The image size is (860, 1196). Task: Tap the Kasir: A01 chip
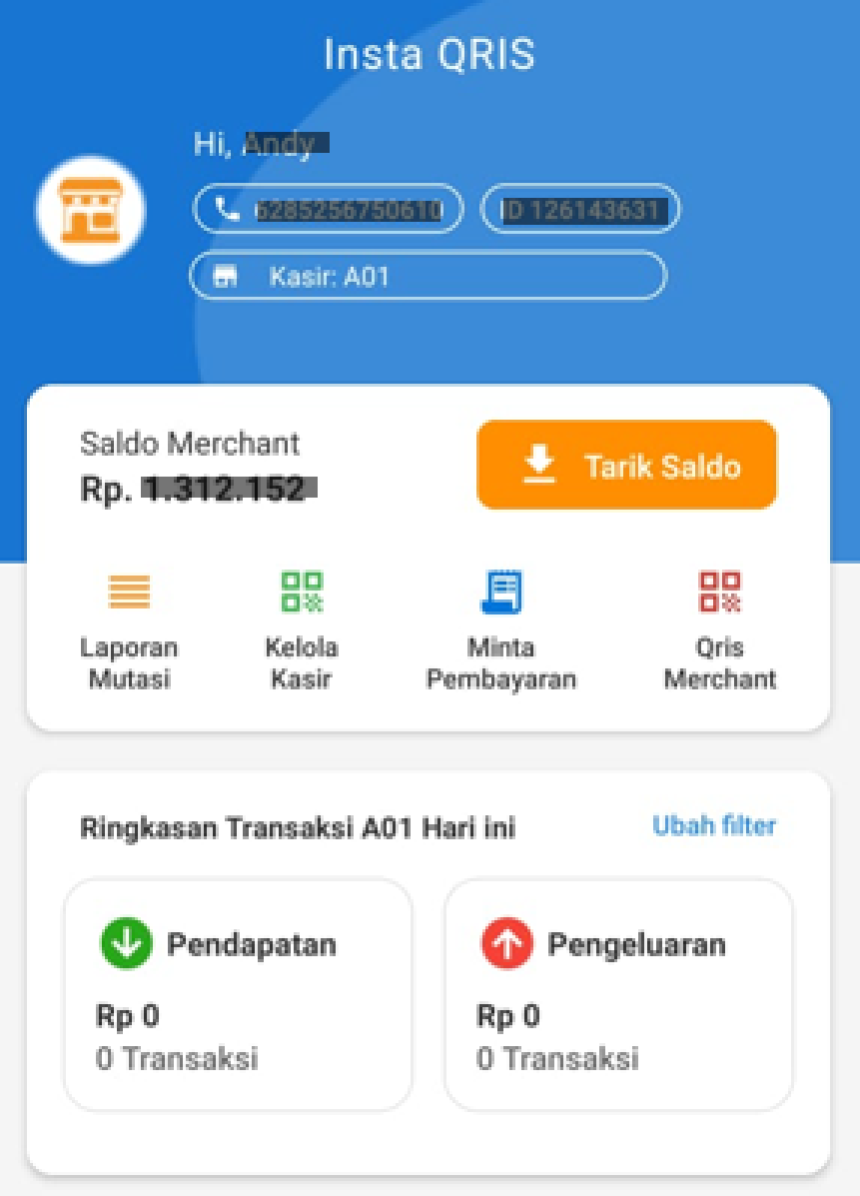tap(427, 276)
